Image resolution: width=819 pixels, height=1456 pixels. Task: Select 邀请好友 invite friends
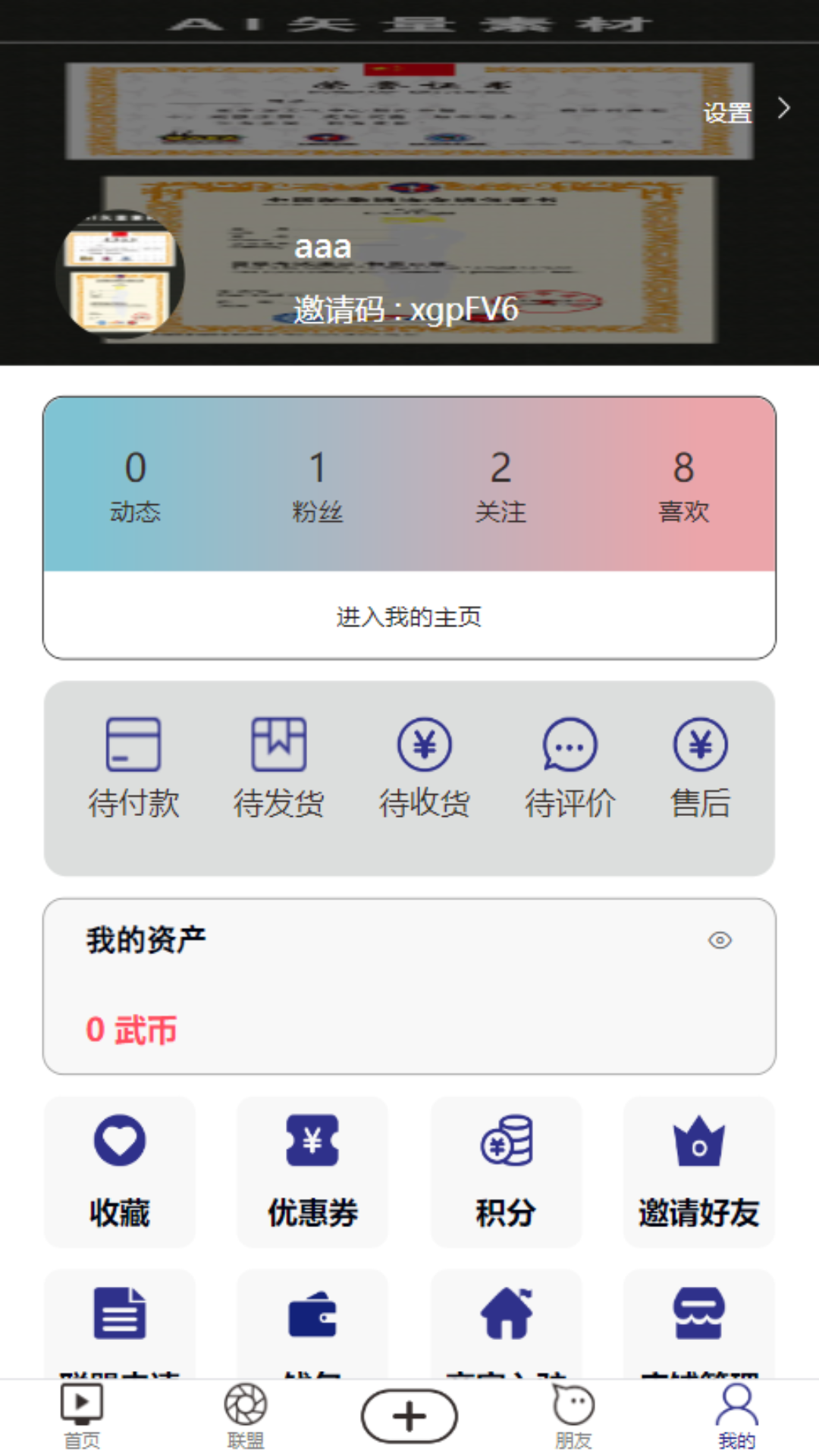coord(698,1172)
